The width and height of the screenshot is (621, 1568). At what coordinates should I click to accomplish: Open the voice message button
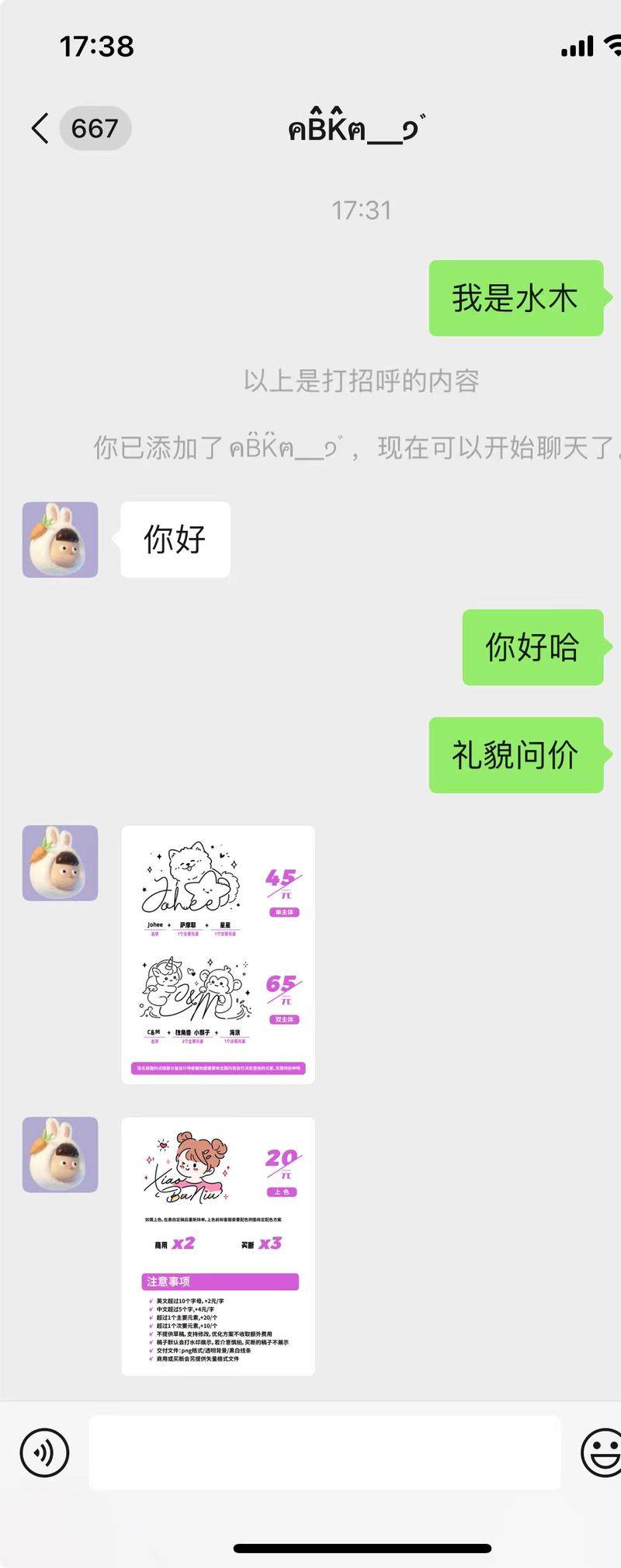pyautogui.click(x=45, y=1452)
